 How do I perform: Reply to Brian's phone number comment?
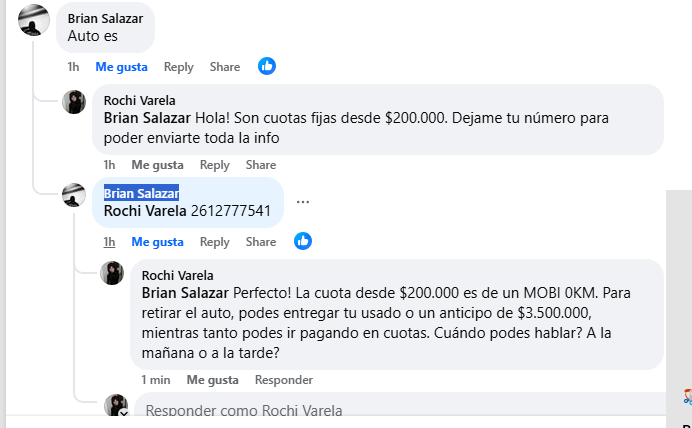pos(214,242)
